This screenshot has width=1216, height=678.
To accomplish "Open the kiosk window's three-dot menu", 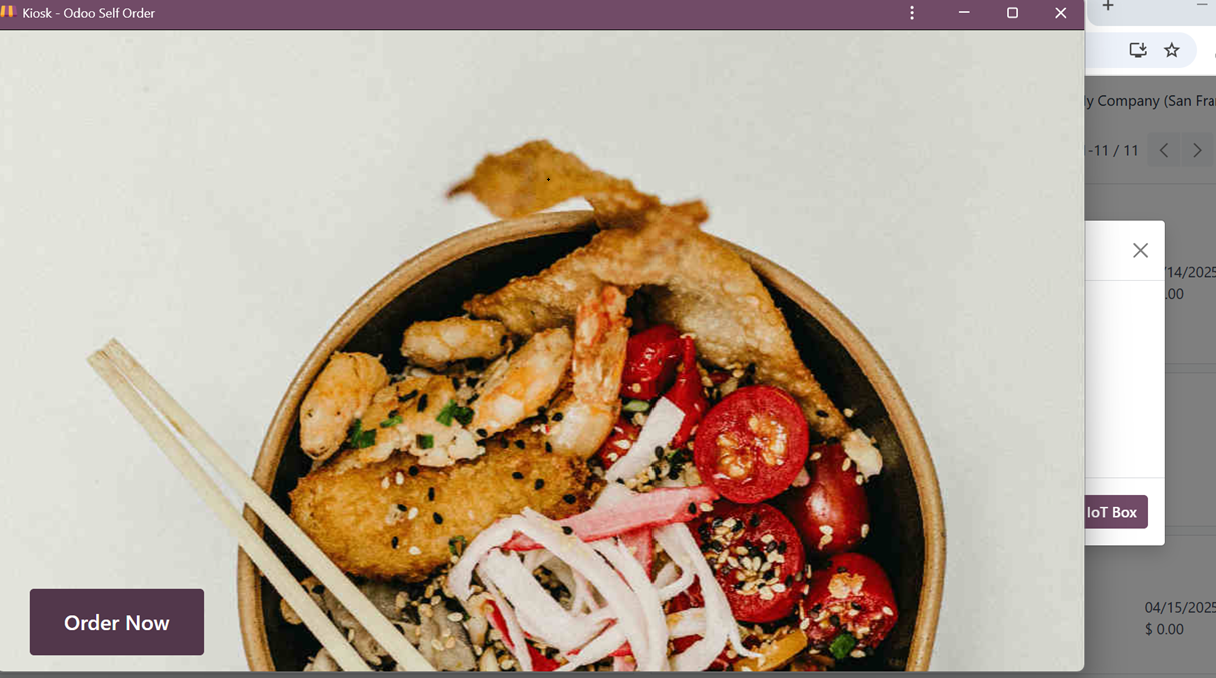I will (912, 13).
